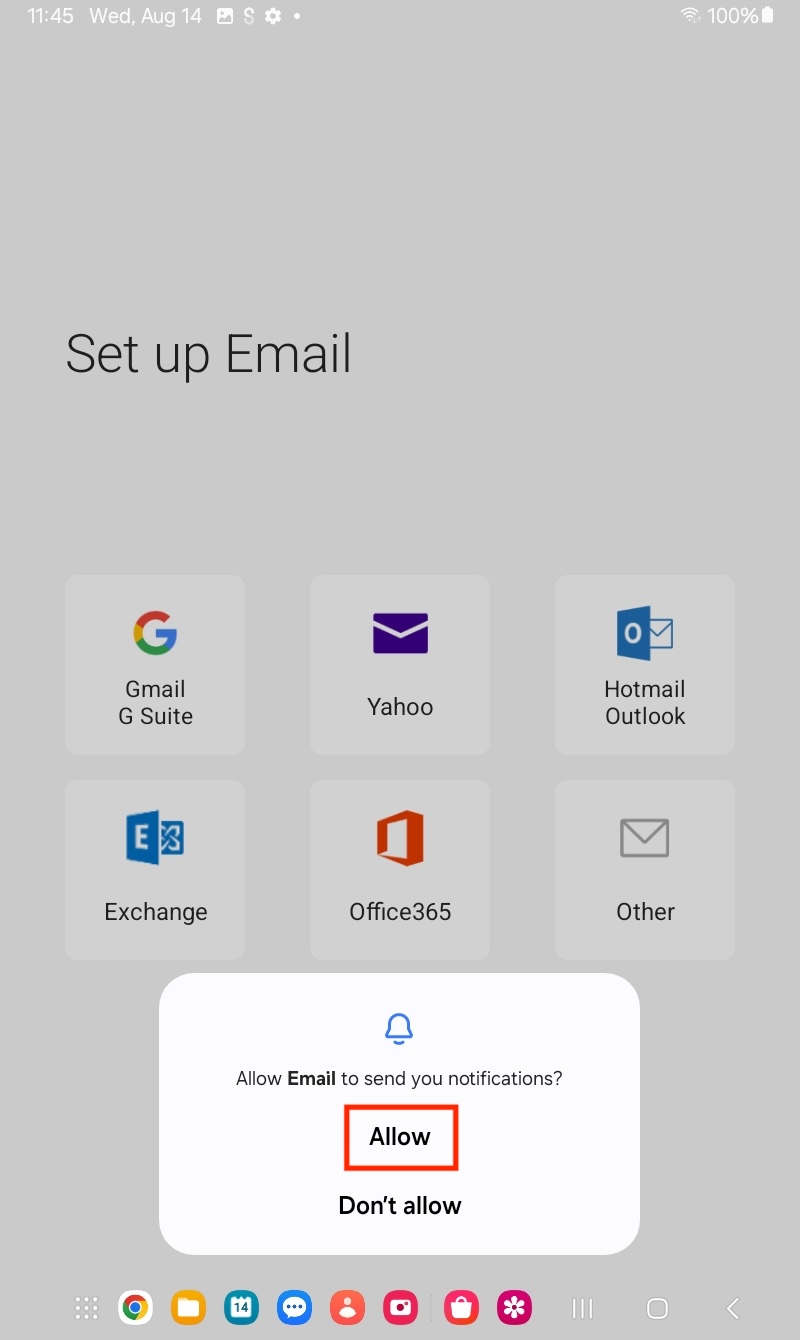Pick the Other email option
Image resolution: width=800 pixels, height=1340 pixels.
[x=645, y=870]
